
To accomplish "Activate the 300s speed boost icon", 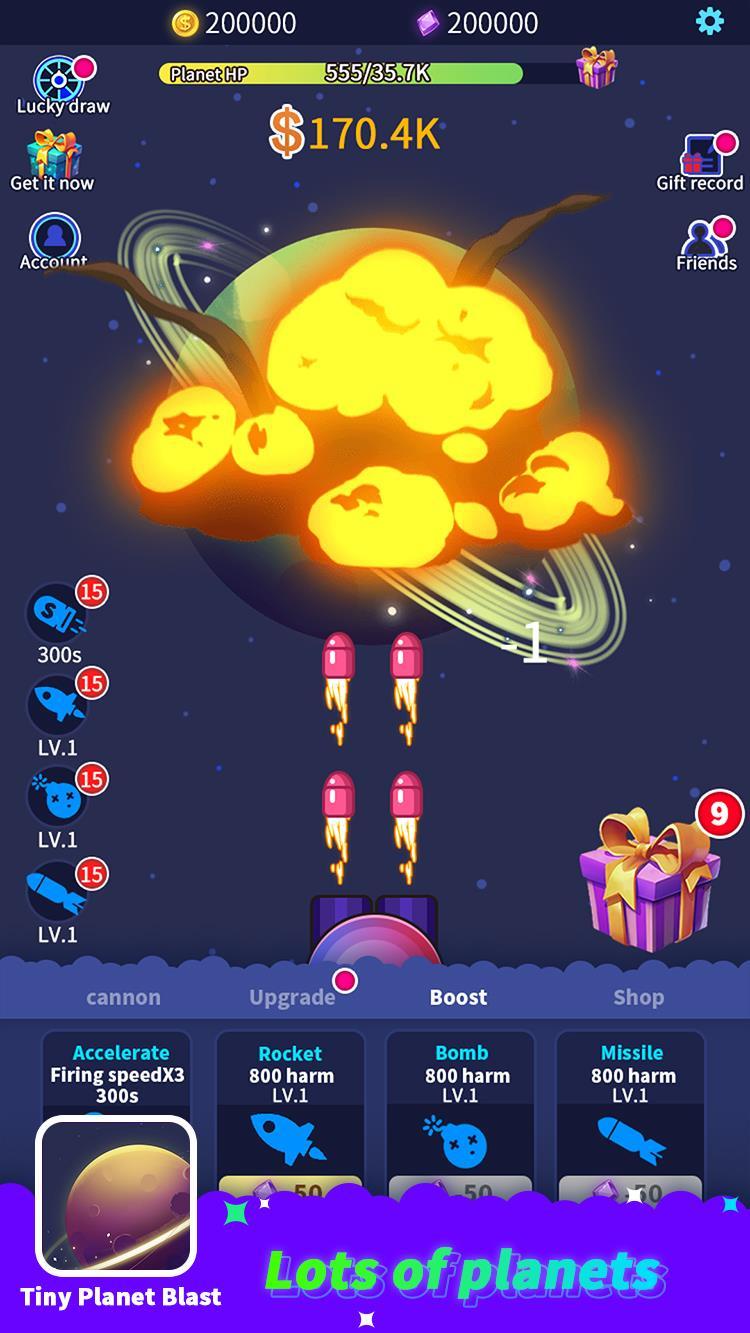I will click(x=57, y=615).
